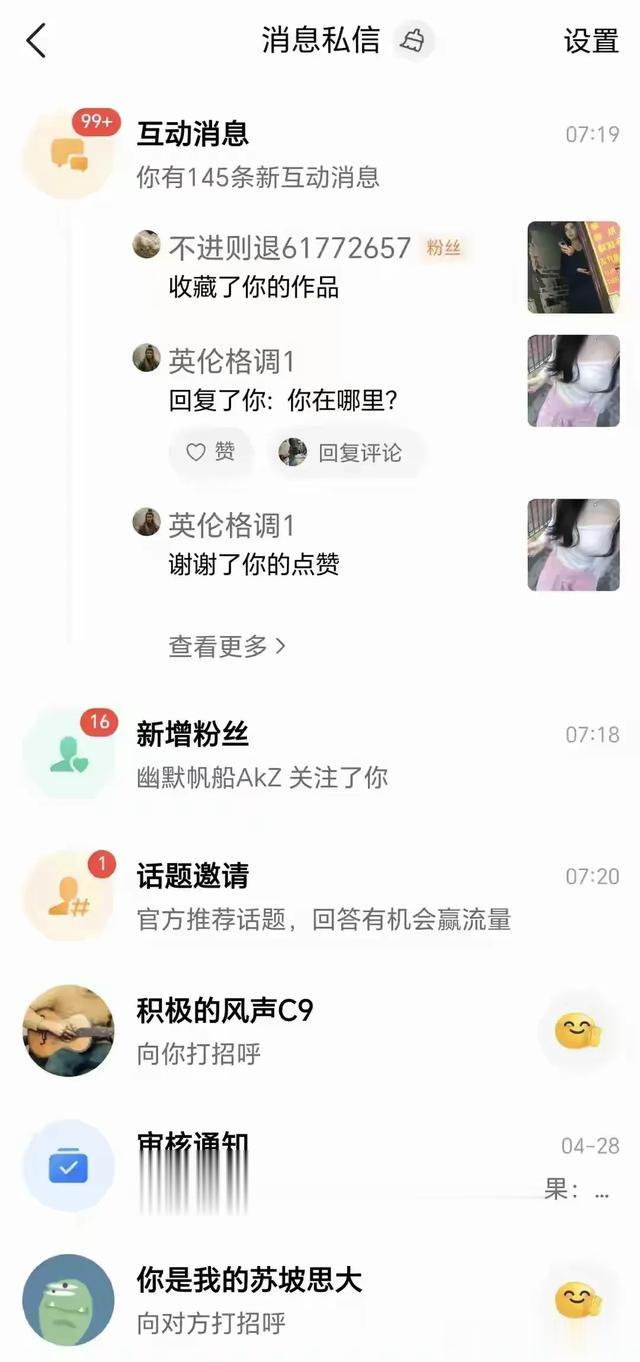Open the 新增粉丝 notifications
Screen dimensions: 640x1362
(x=193, y=735)
